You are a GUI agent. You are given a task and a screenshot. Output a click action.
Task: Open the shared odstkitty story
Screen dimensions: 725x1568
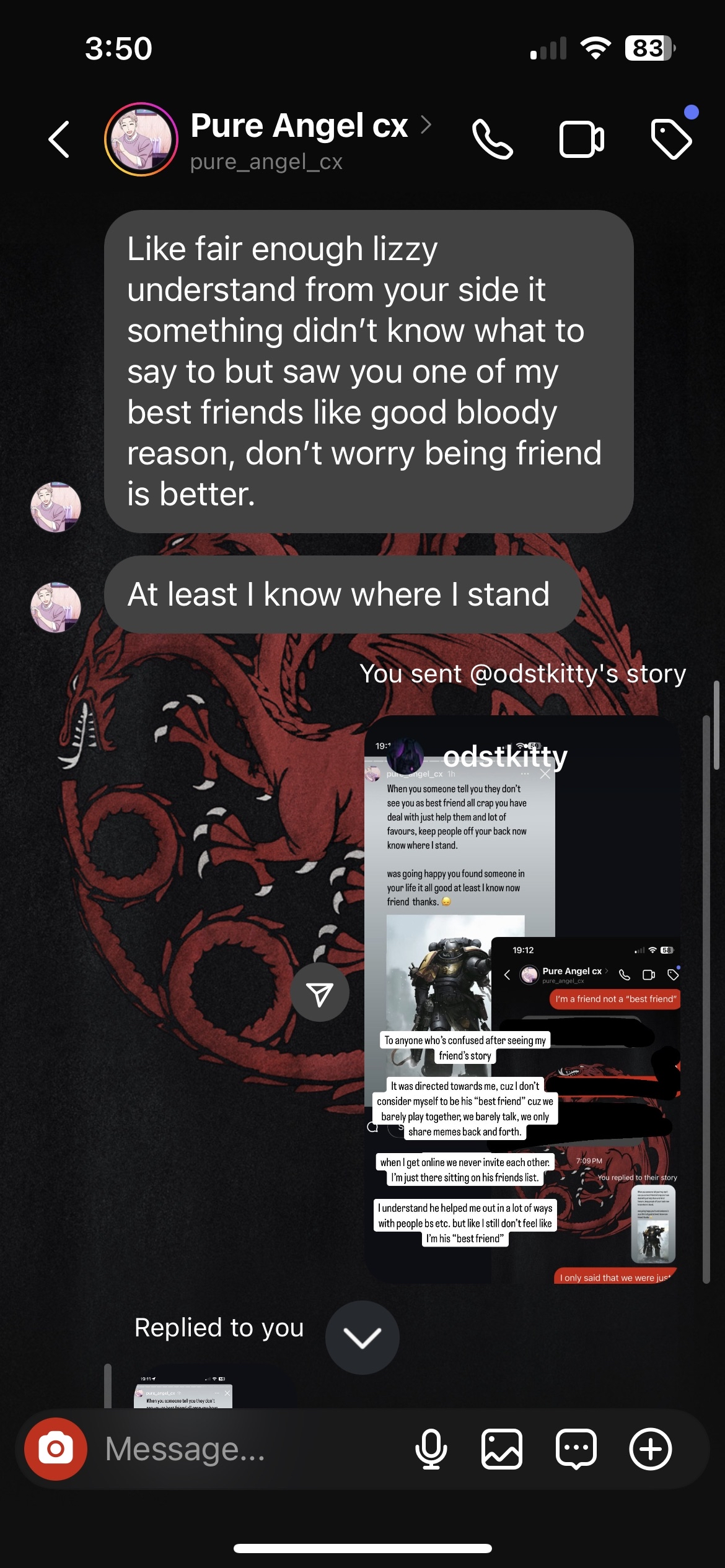tap(522, 998)
